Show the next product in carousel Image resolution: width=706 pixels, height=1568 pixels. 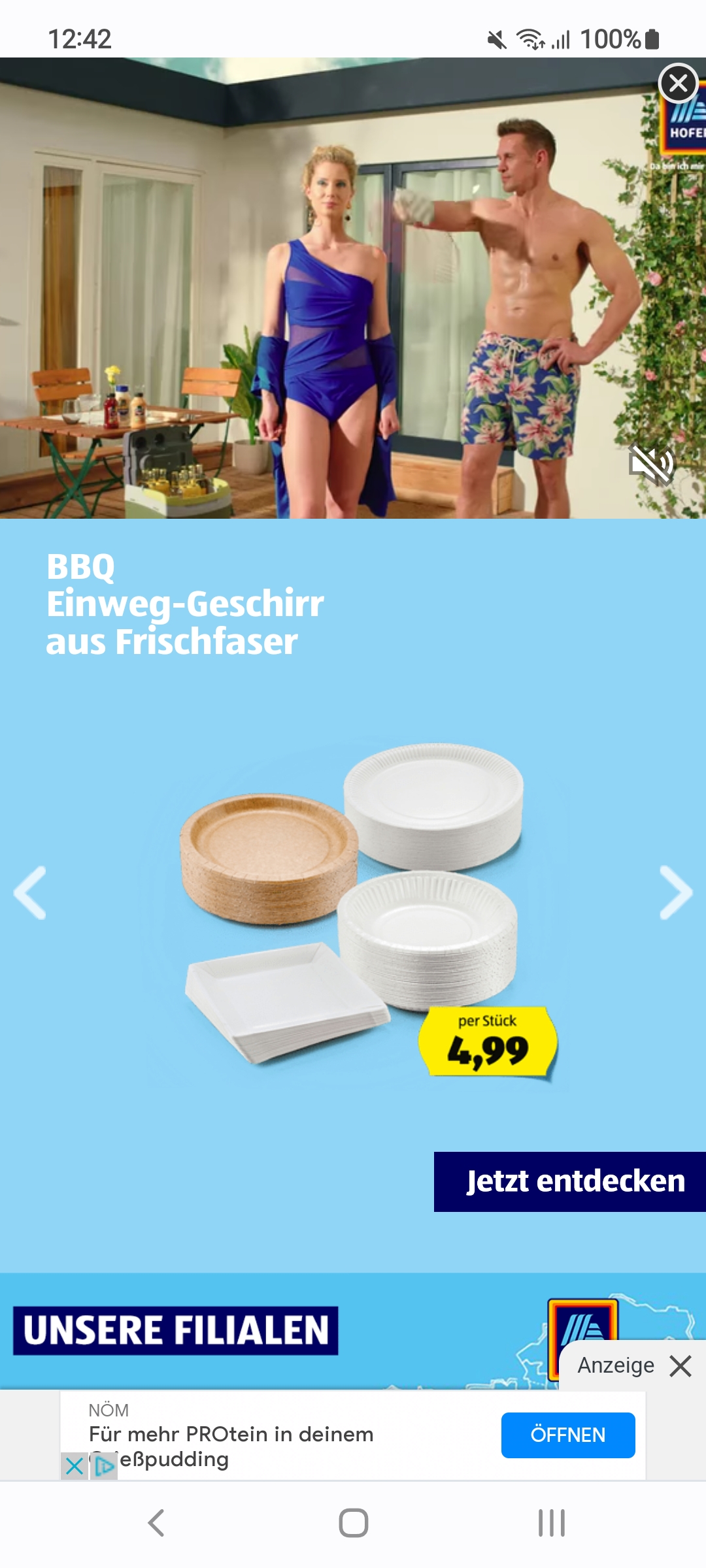pyautogui.click(x=675, y=892)
